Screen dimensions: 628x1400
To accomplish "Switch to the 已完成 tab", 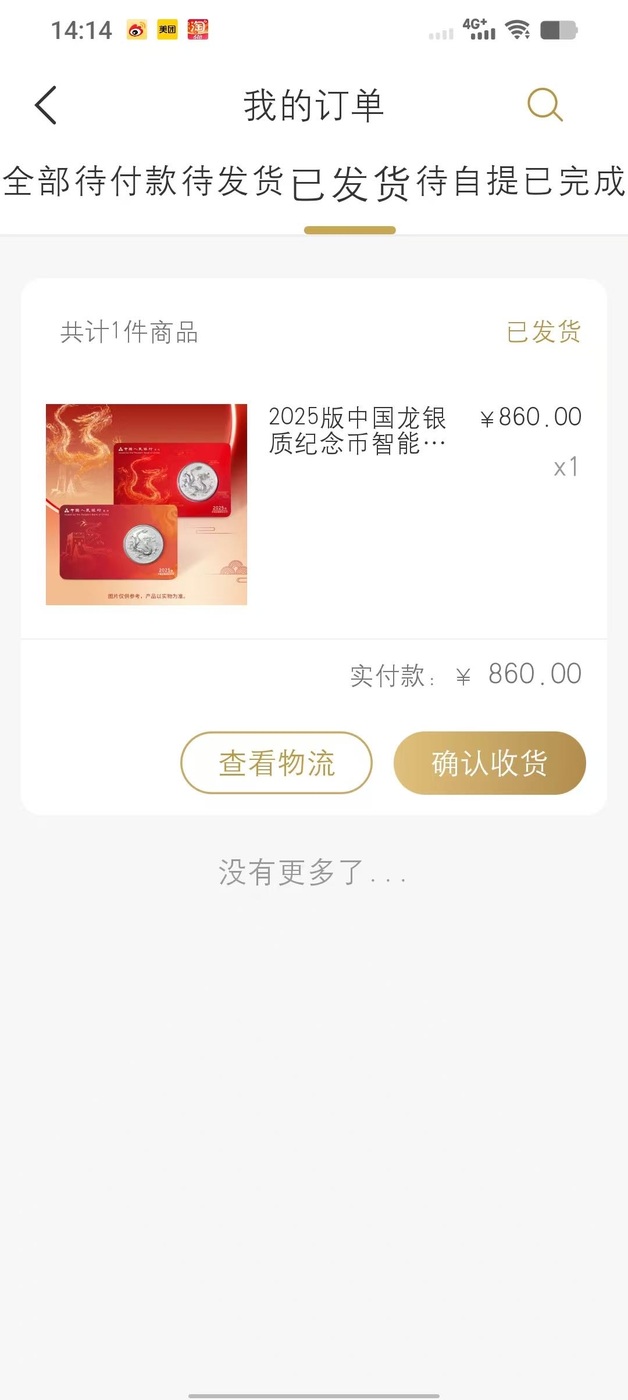I will (x=575, y=181).
